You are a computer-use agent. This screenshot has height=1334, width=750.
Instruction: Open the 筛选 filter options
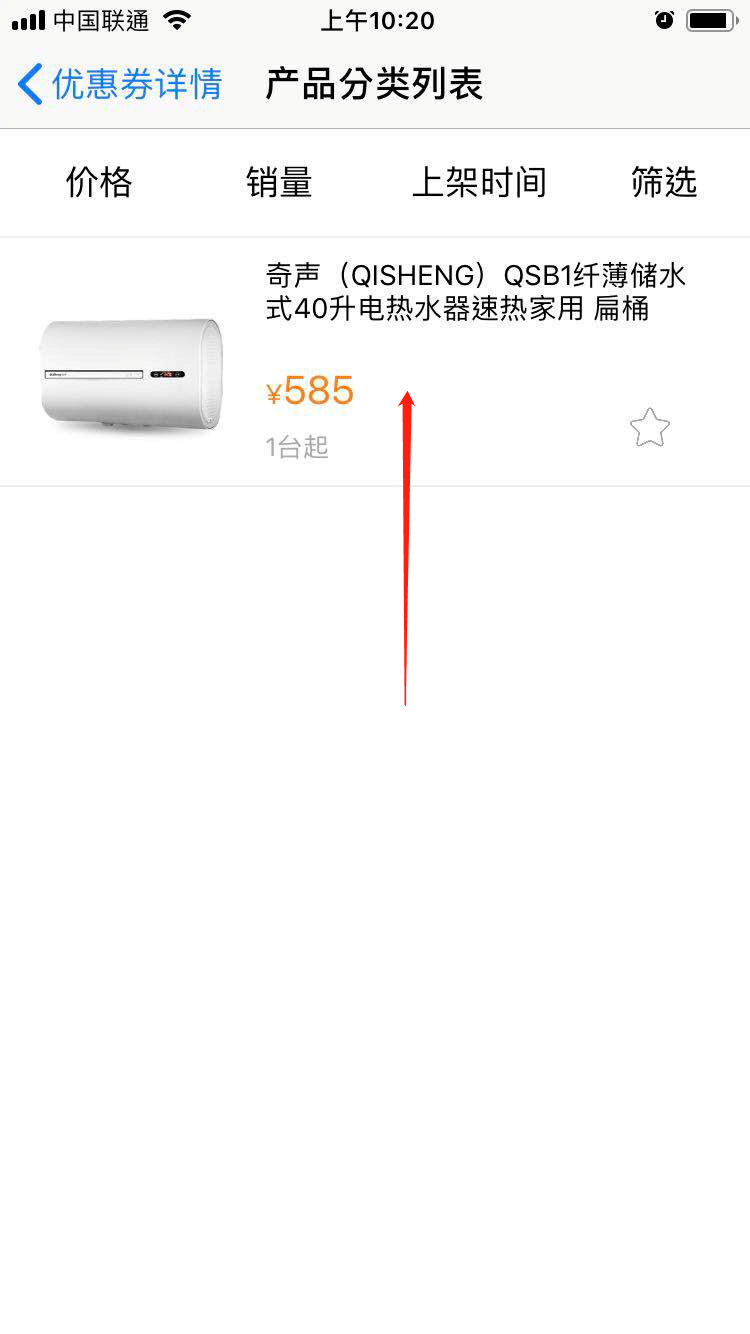[x=663, y=182]
